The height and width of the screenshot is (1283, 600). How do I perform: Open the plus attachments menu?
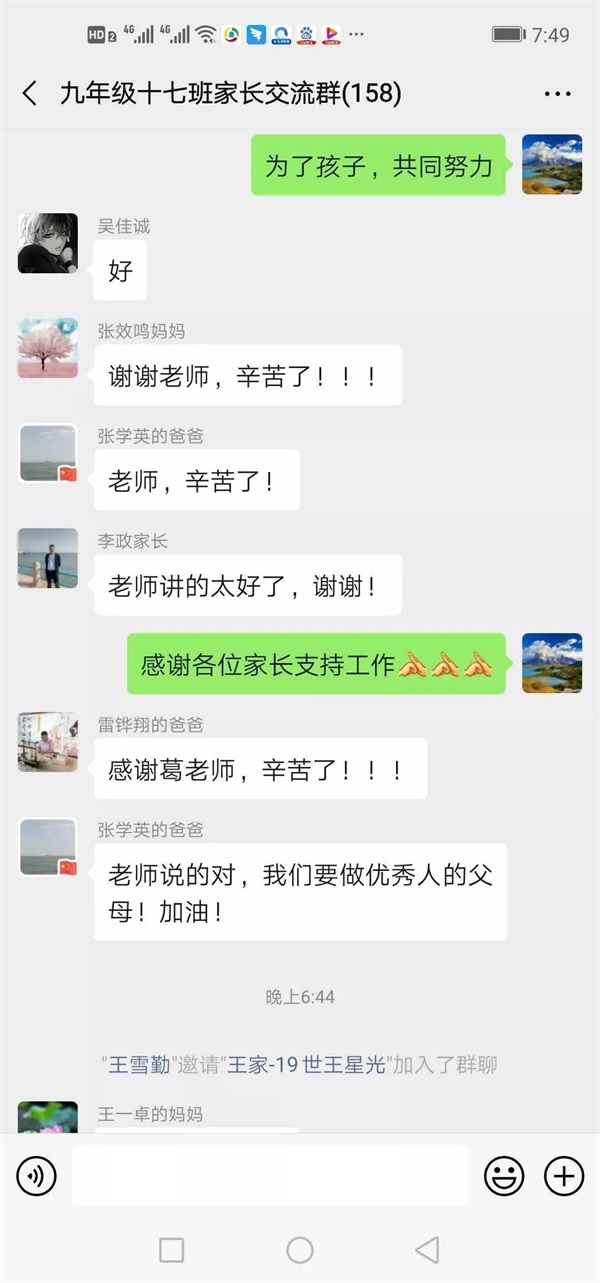pyautogui.click(x=564, y=1175)
